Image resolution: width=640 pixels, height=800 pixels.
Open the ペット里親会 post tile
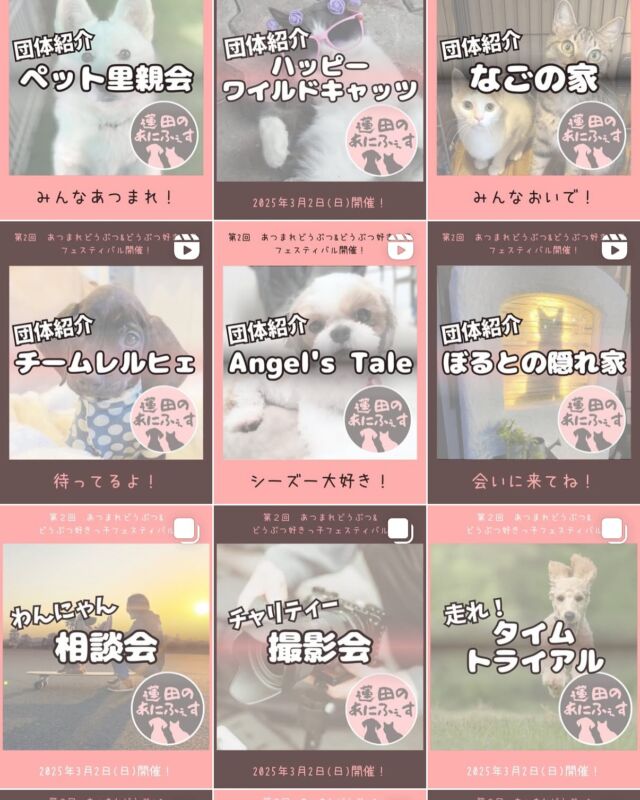(105, 110)
